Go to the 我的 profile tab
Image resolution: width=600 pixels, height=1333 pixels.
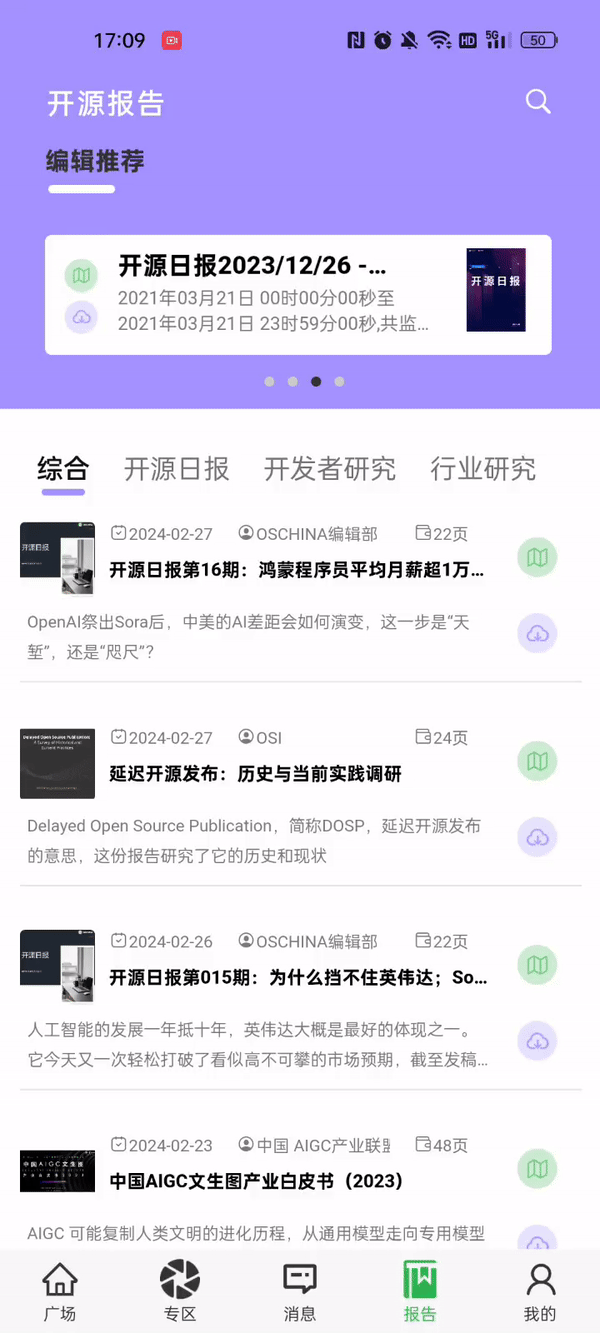540,1291
